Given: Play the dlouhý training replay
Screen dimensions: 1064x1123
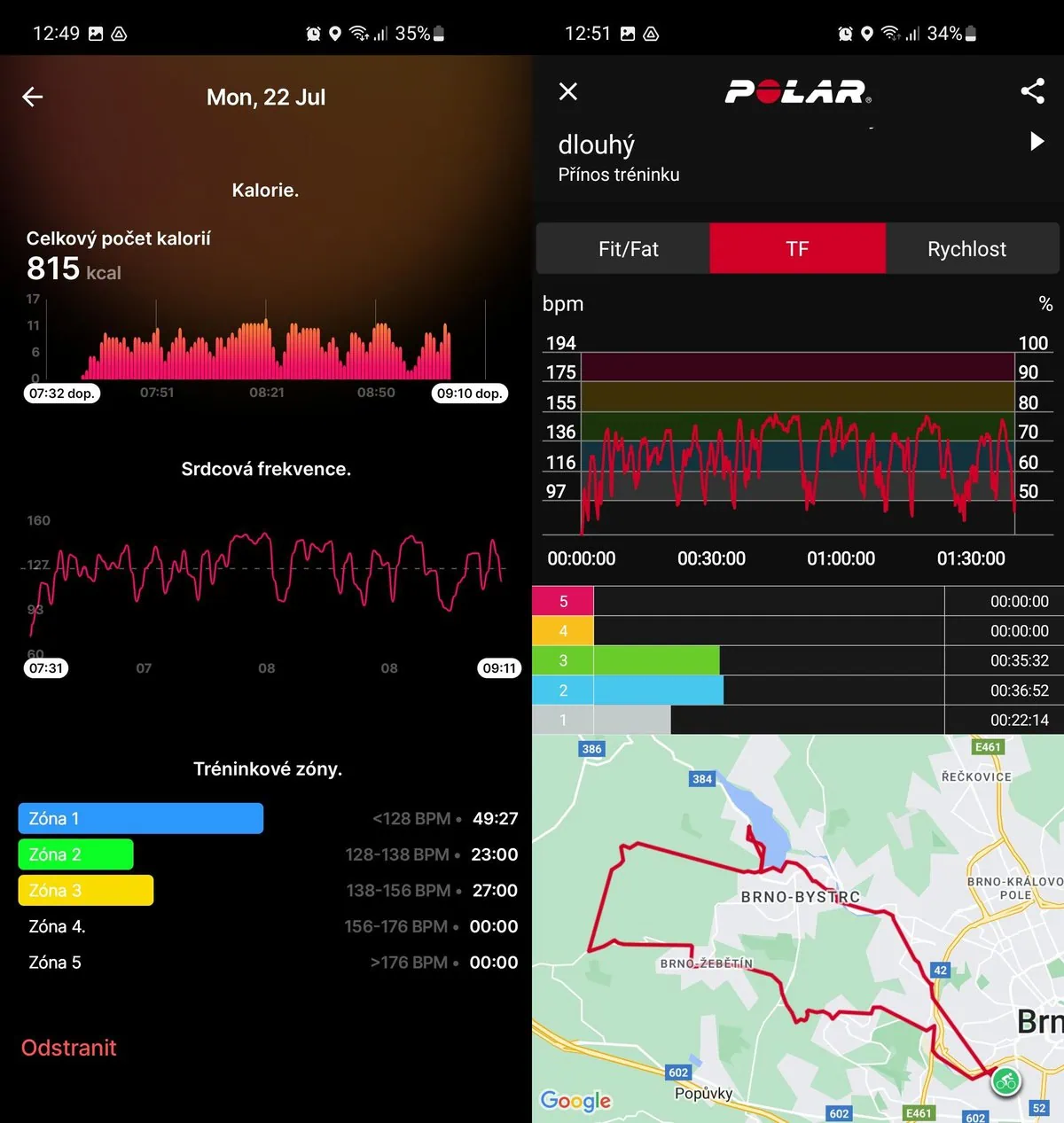Looking at the screenshot, I should pyautogui.click(x=1037, y=142).
